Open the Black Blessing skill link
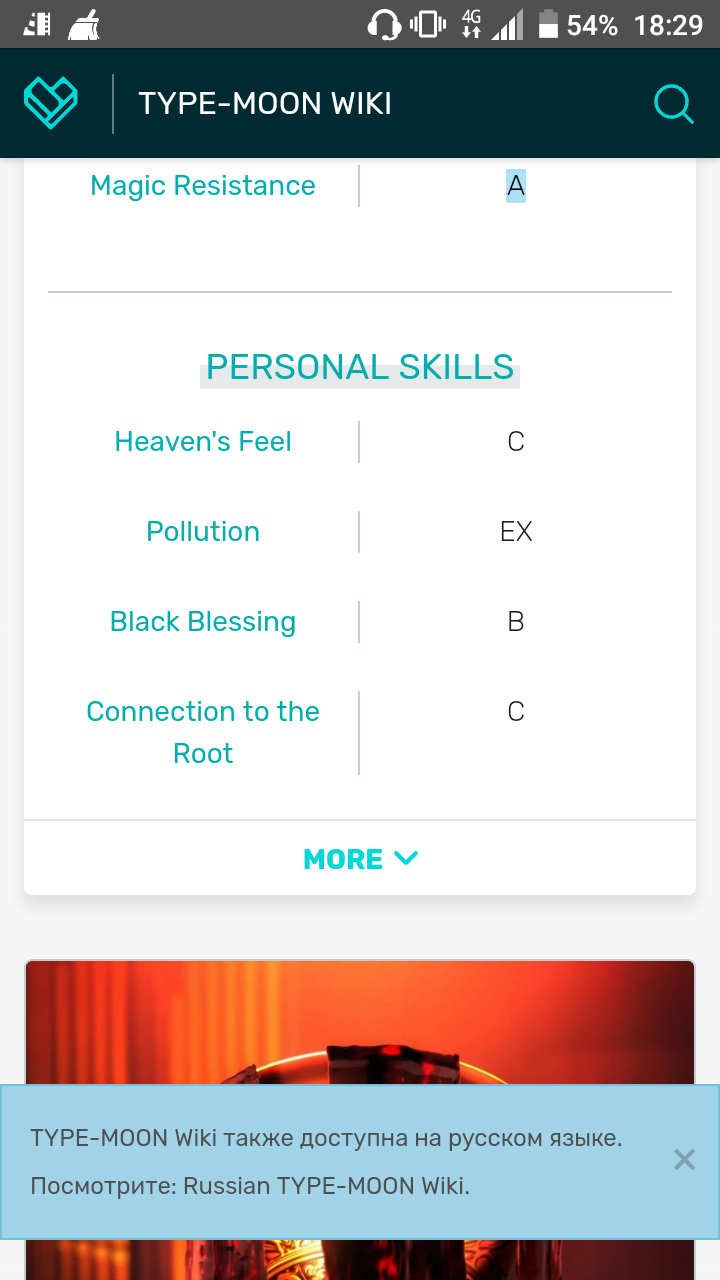This screenshot has height=1280, width=720. [203, 622]
